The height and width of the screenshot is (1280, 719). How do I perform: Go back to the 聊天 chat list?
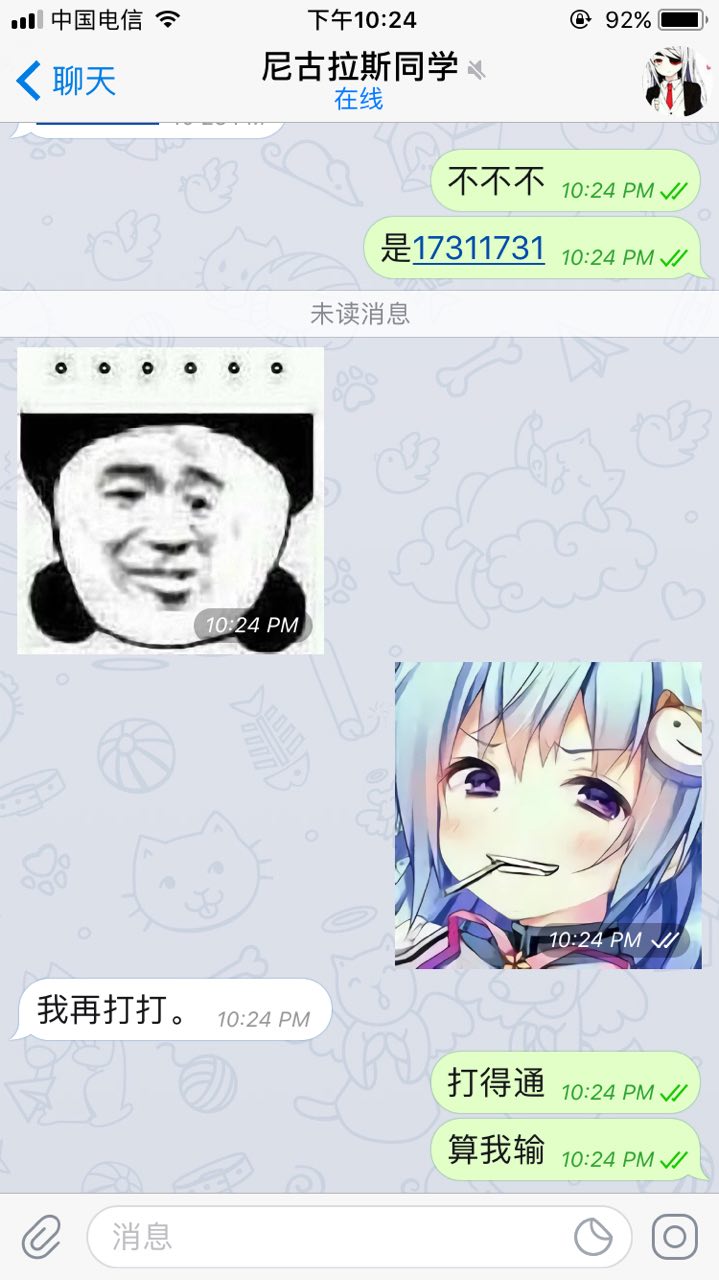point(66,81)
